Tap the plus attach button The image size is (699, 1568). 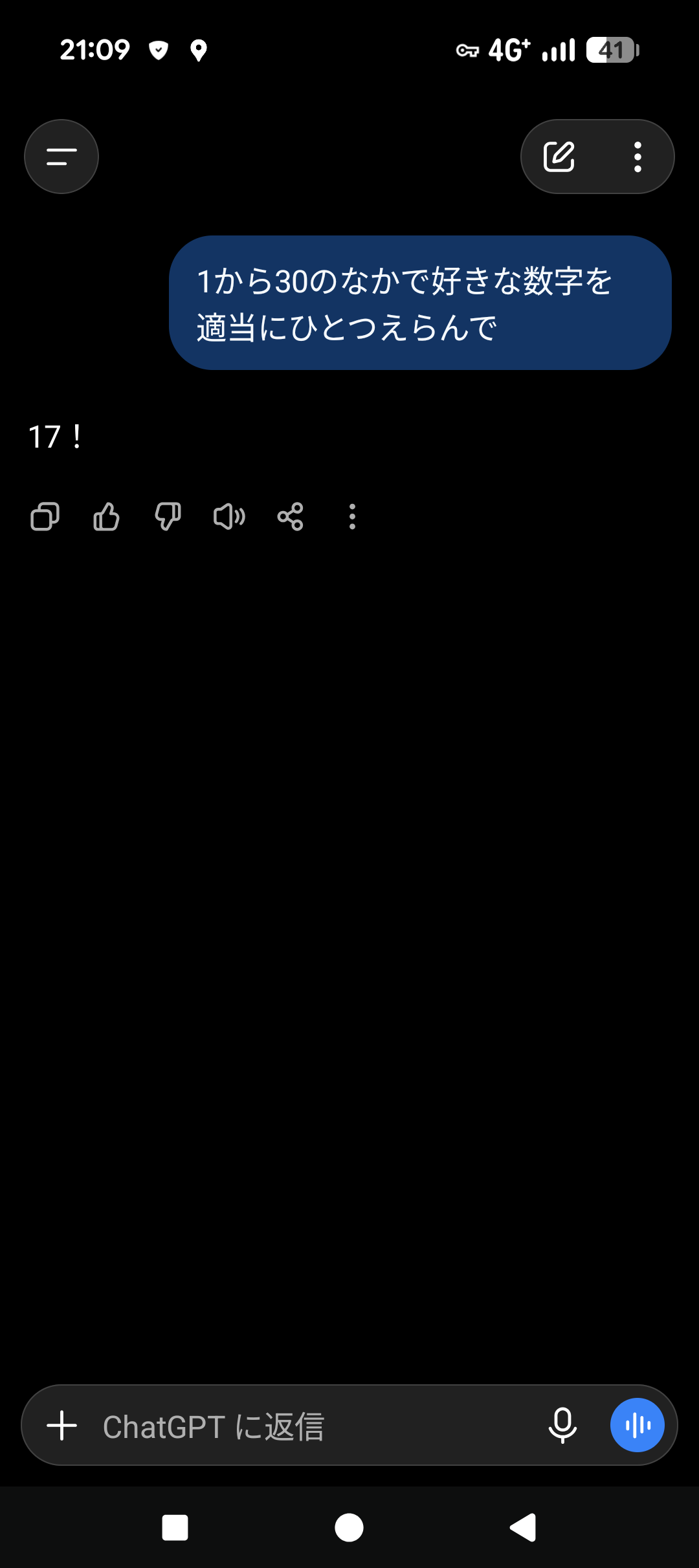pyautogui.click(x=62, y=1425)
